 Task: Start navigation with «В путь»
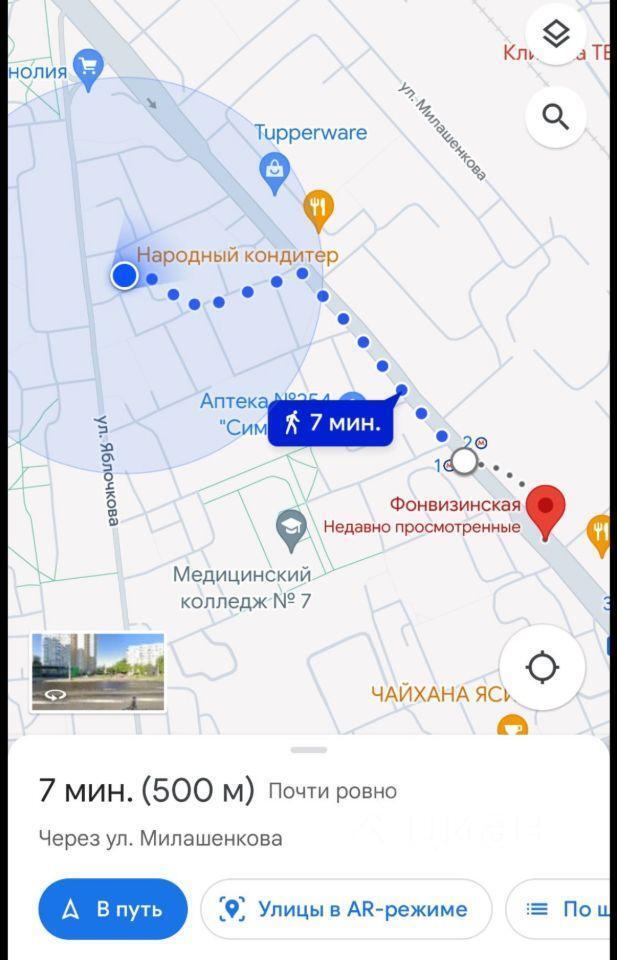[x=113, y=909]
